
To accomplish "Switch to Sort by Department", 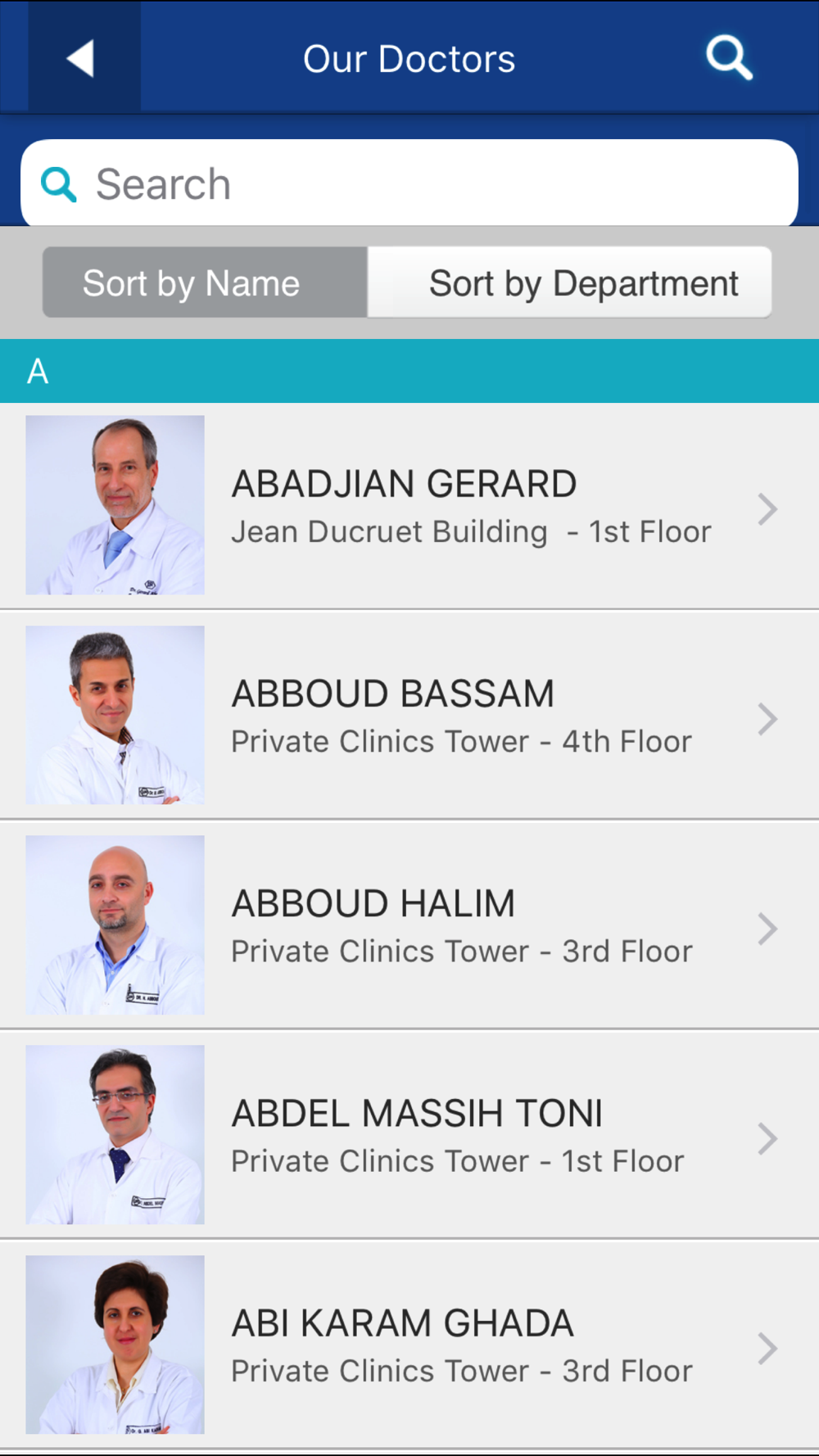I will [x=569, y=283].
